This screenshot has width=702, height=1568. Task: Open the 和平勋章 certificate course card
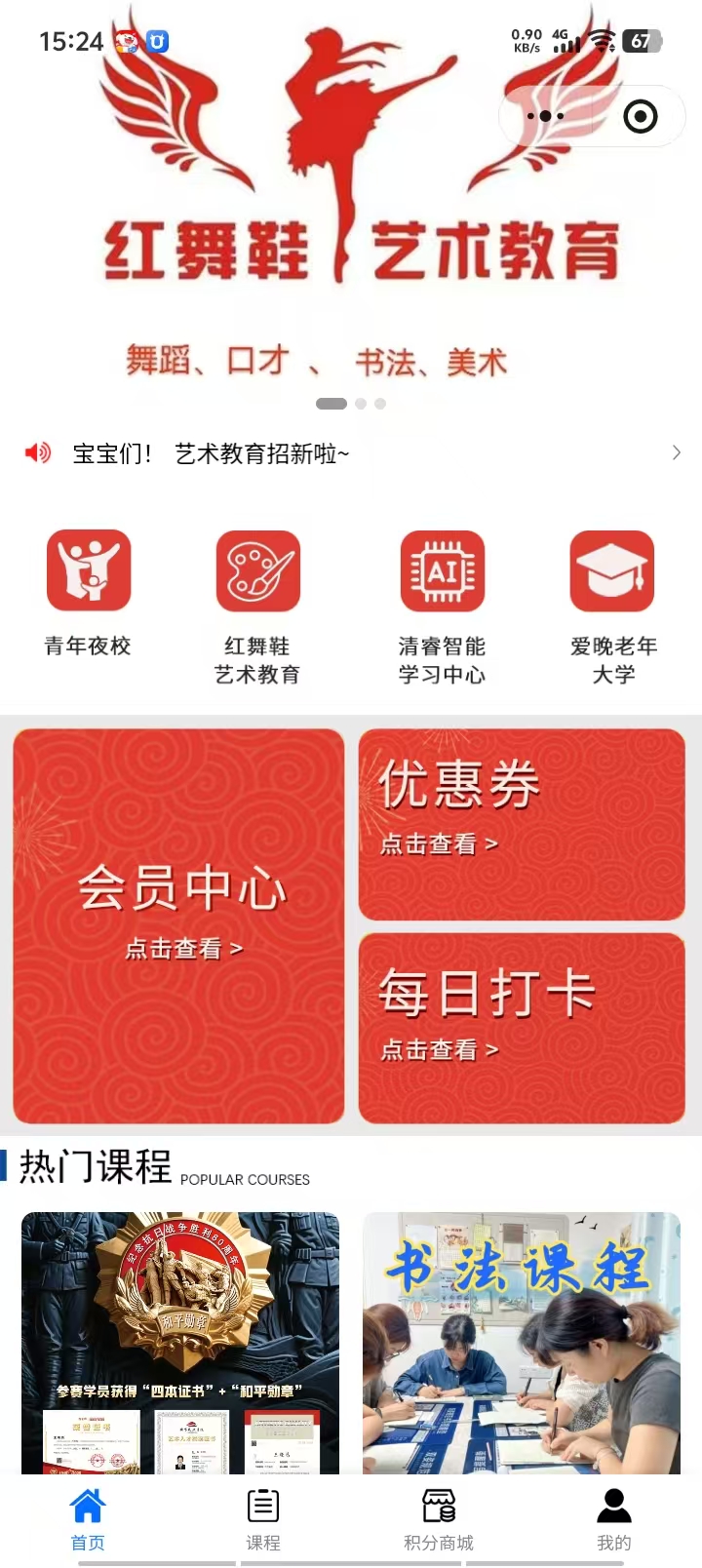click(x=180, y=1343)
